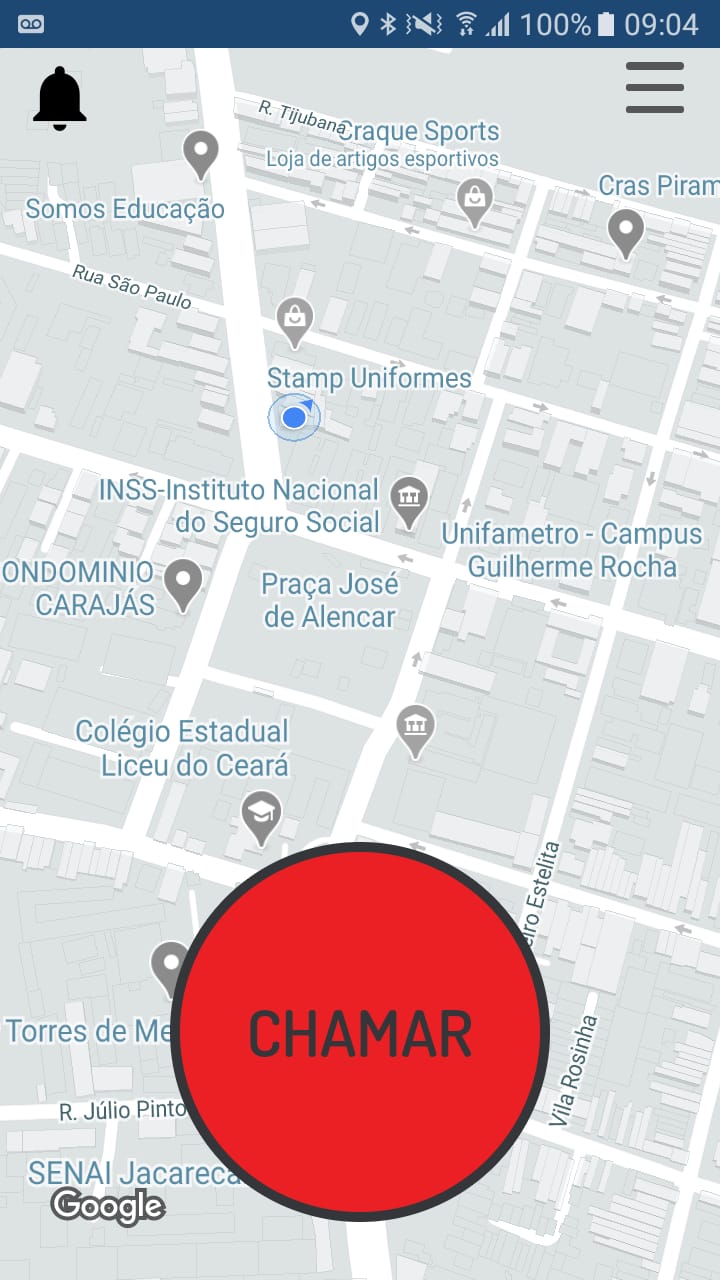Select the Stamp Uniformes map pin

click(294, 319)
